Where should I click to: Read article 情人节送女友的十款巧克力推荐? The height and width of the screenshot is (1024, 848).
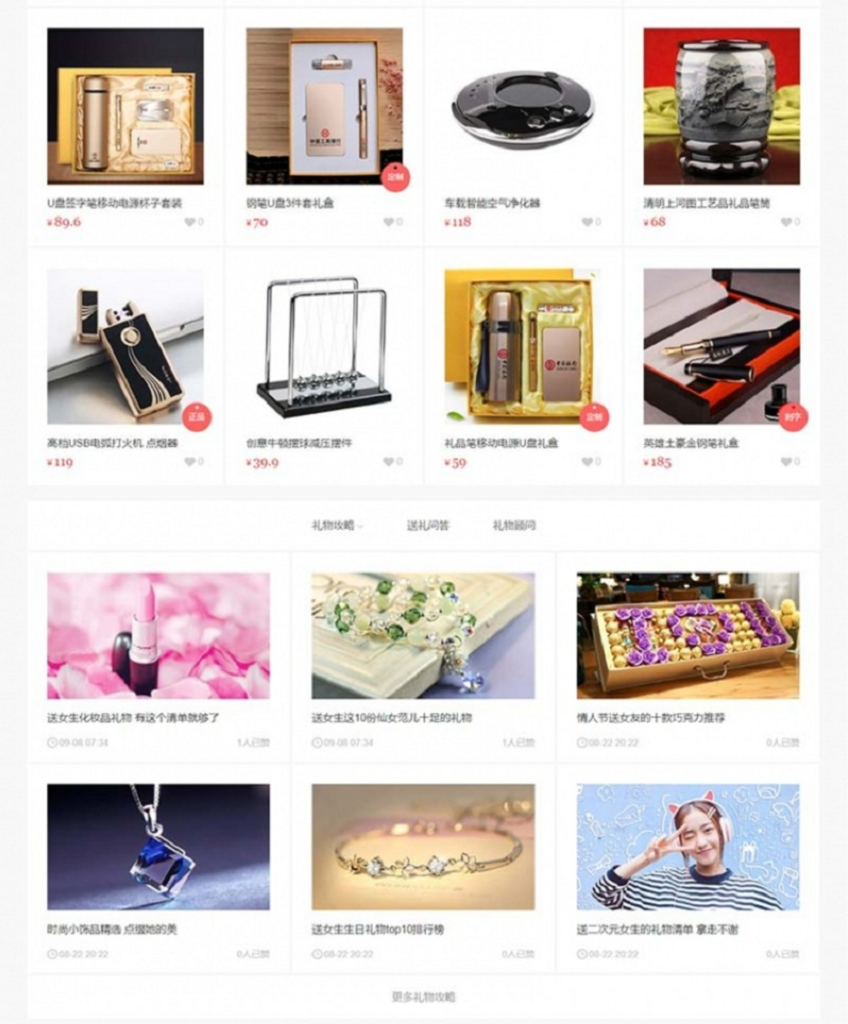pyautogui.click(x=688, y=636)
